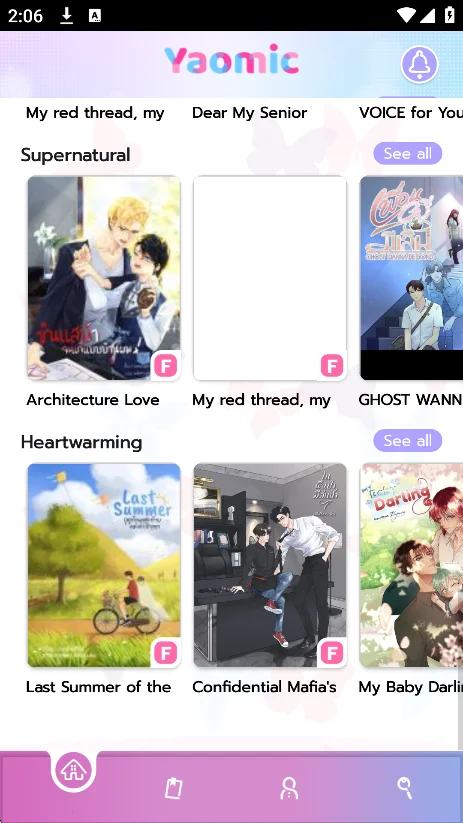Open the search tab

point(404,788)
